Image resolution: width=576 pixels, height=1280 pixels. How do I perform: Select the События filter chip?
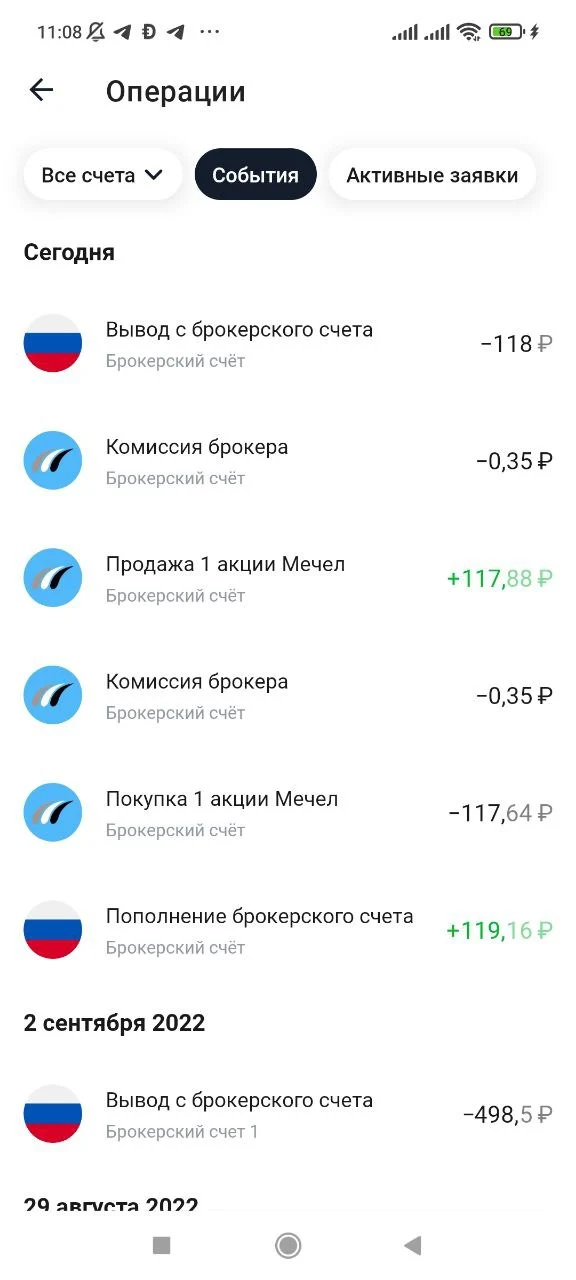(x=255, y=175)
